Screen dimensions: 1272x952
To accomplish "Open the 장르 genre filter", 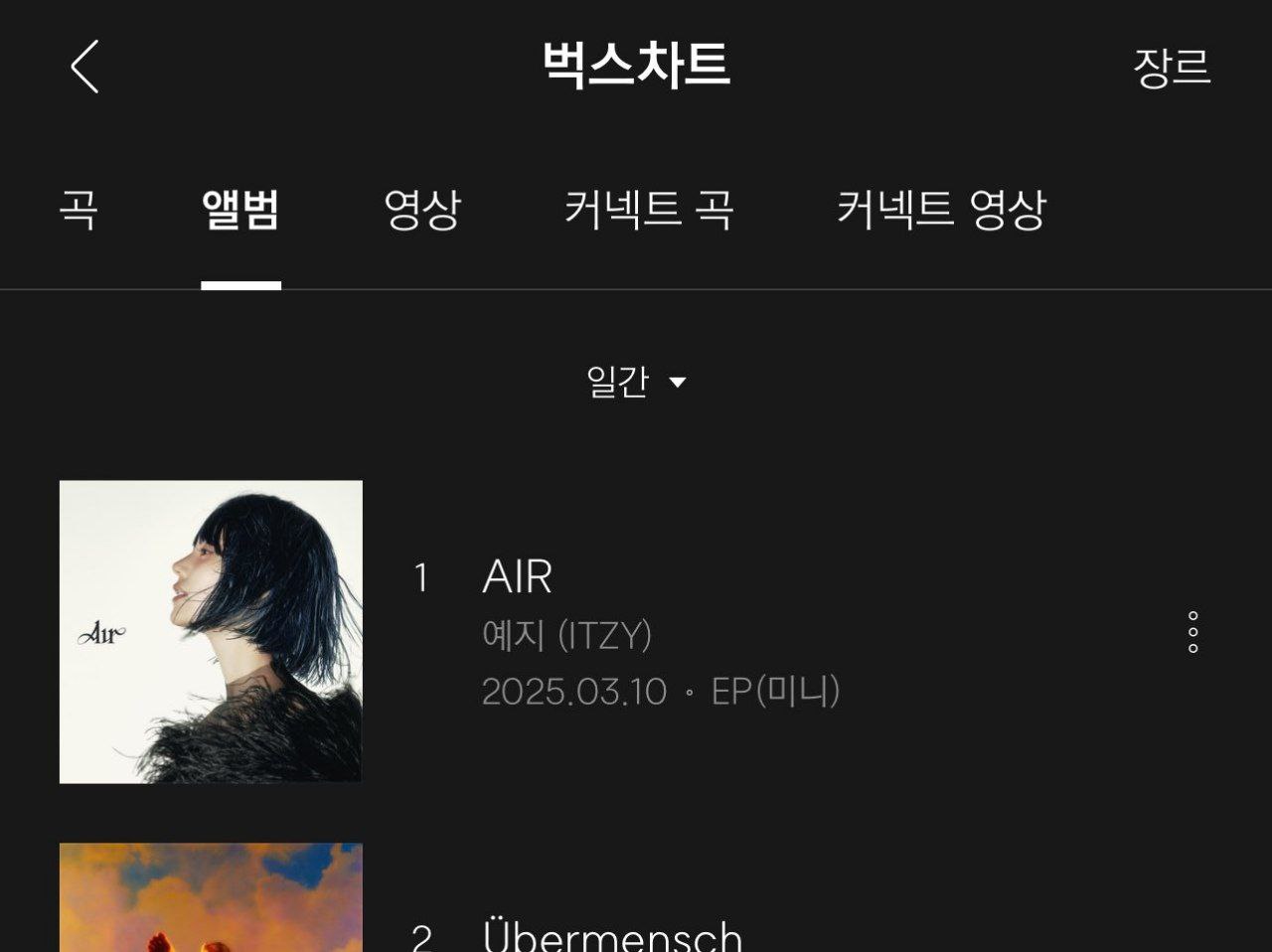I will 1172,67.
